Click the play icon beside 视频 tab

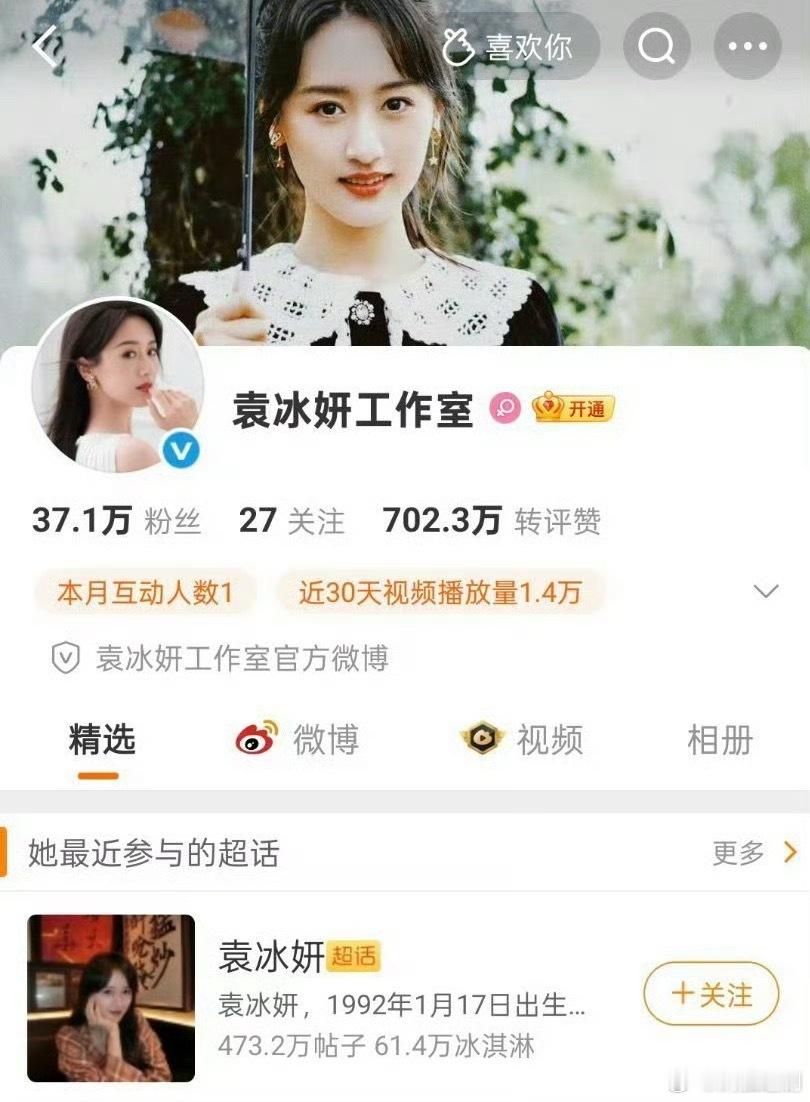481,739
